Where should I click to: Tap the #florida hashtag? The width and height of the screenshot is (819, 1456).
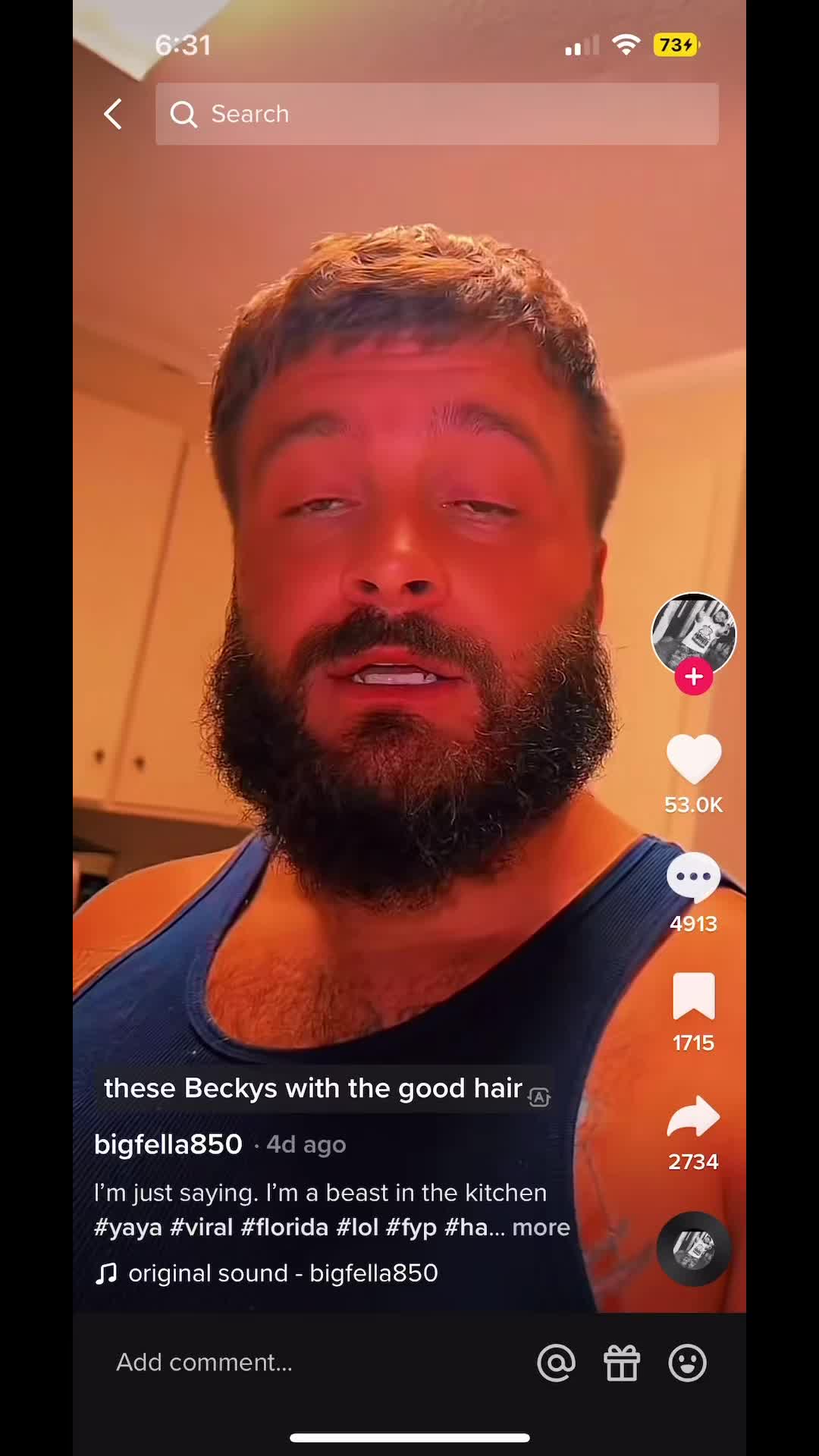click(x=284, y=1227)
